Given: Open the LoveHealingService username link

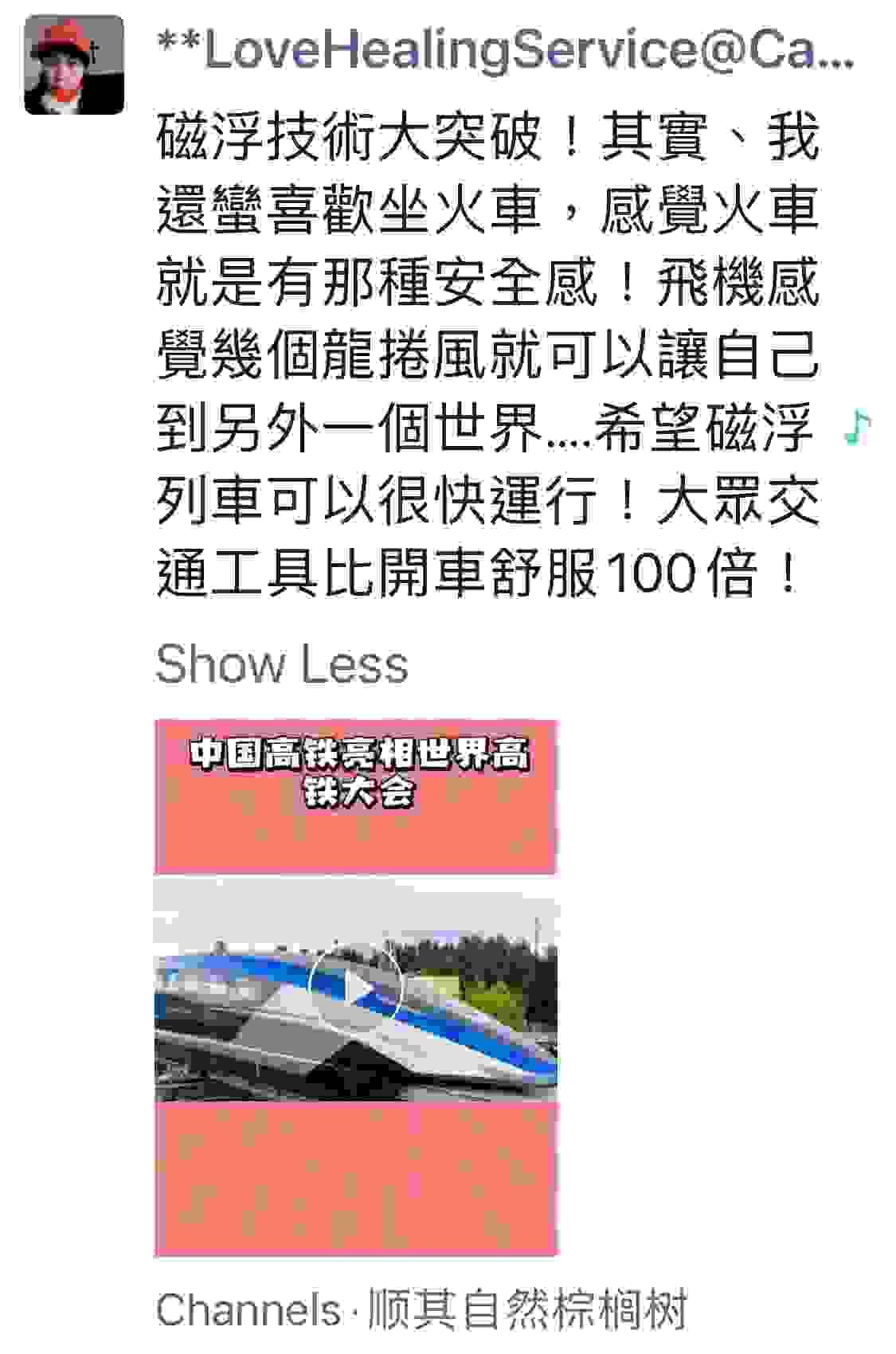Looking at the screenshot, I should pos(505,51).
